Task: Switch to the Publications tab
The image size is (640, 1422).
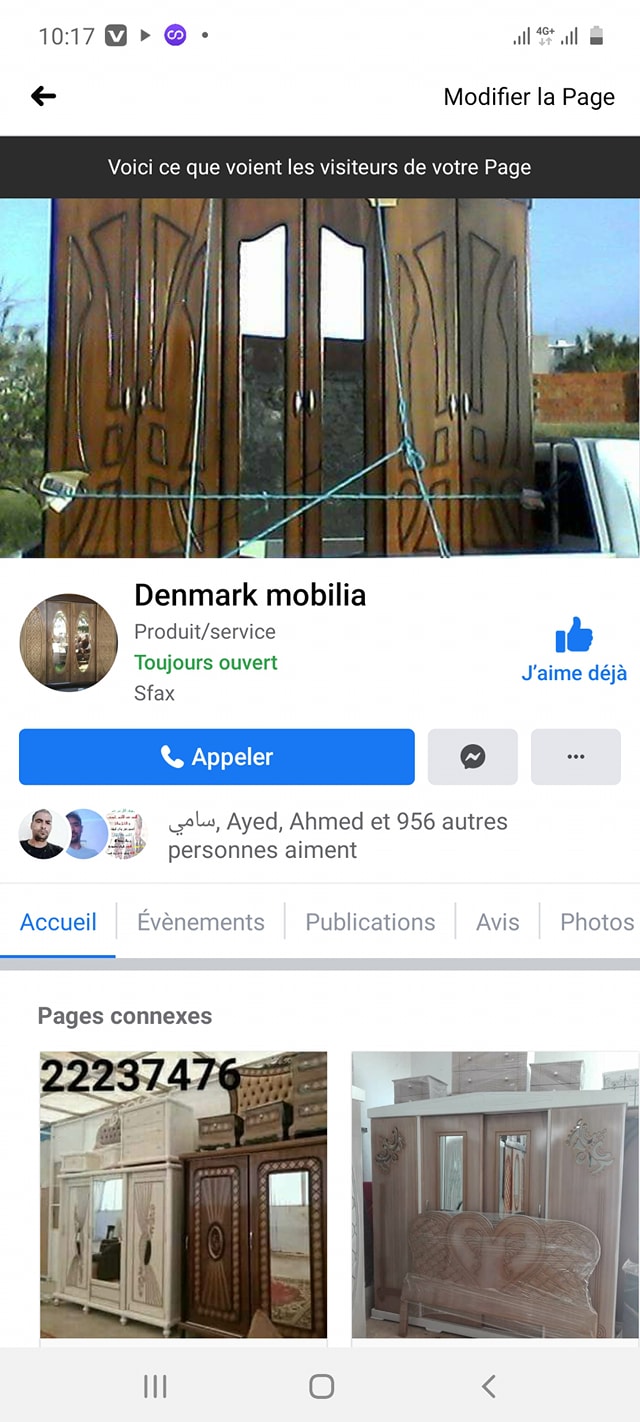Action: pyautogui.click(x=370, y=922)
